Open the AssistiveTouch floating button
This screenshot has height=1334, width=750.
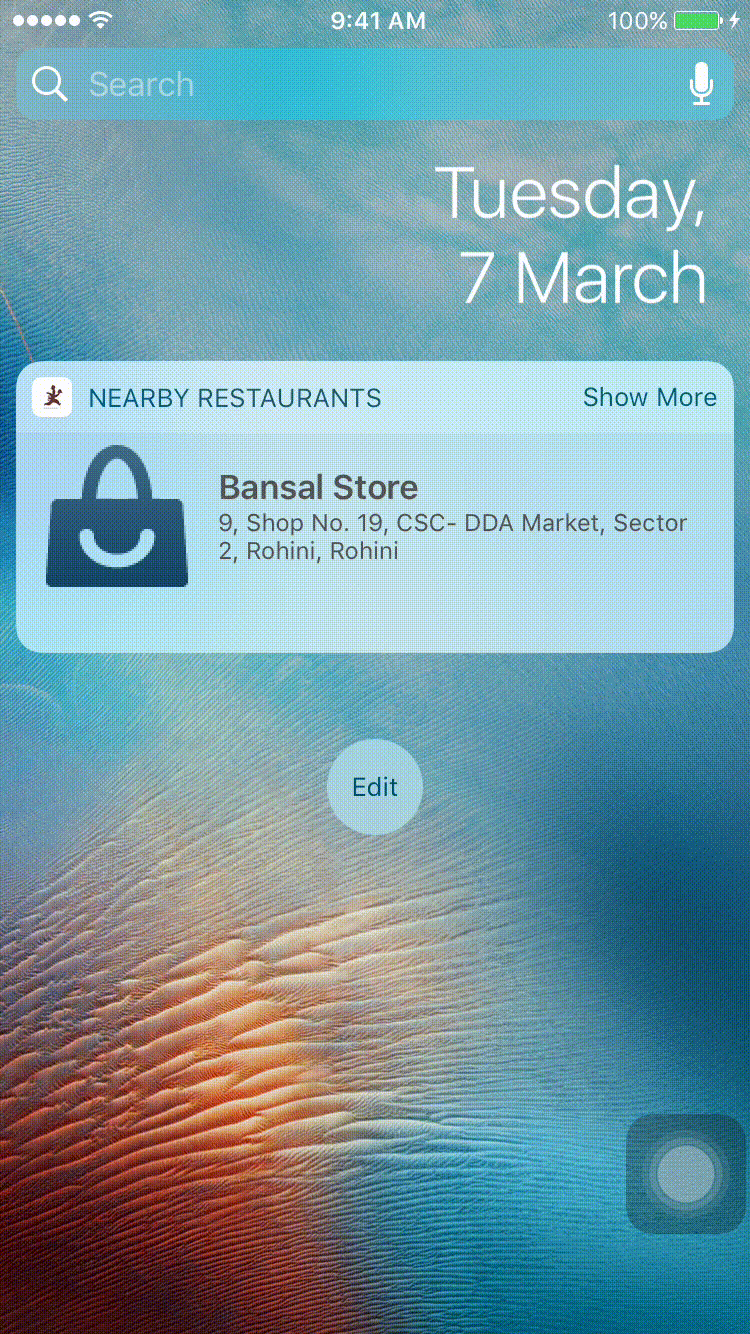tap(685, 1173)
